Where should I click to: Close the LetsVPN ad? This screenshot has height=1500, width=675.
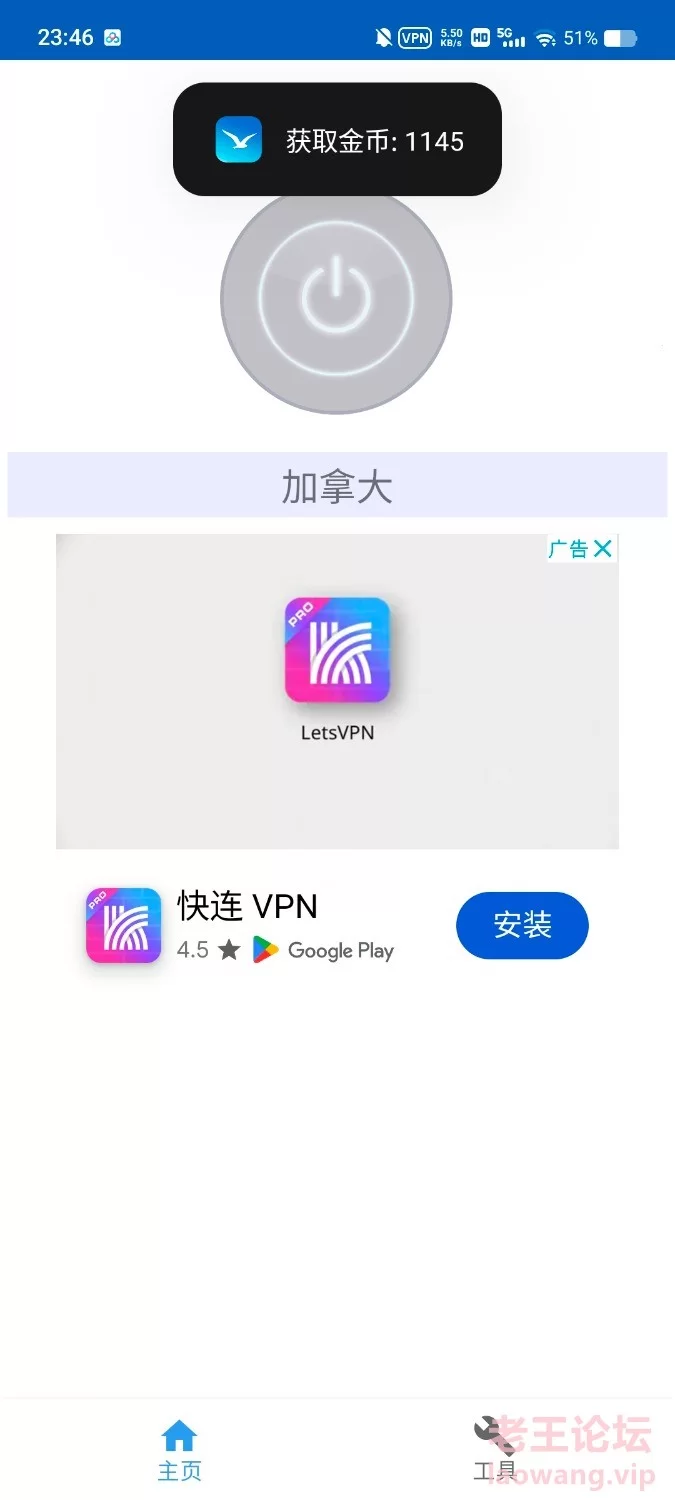point(602,548)
